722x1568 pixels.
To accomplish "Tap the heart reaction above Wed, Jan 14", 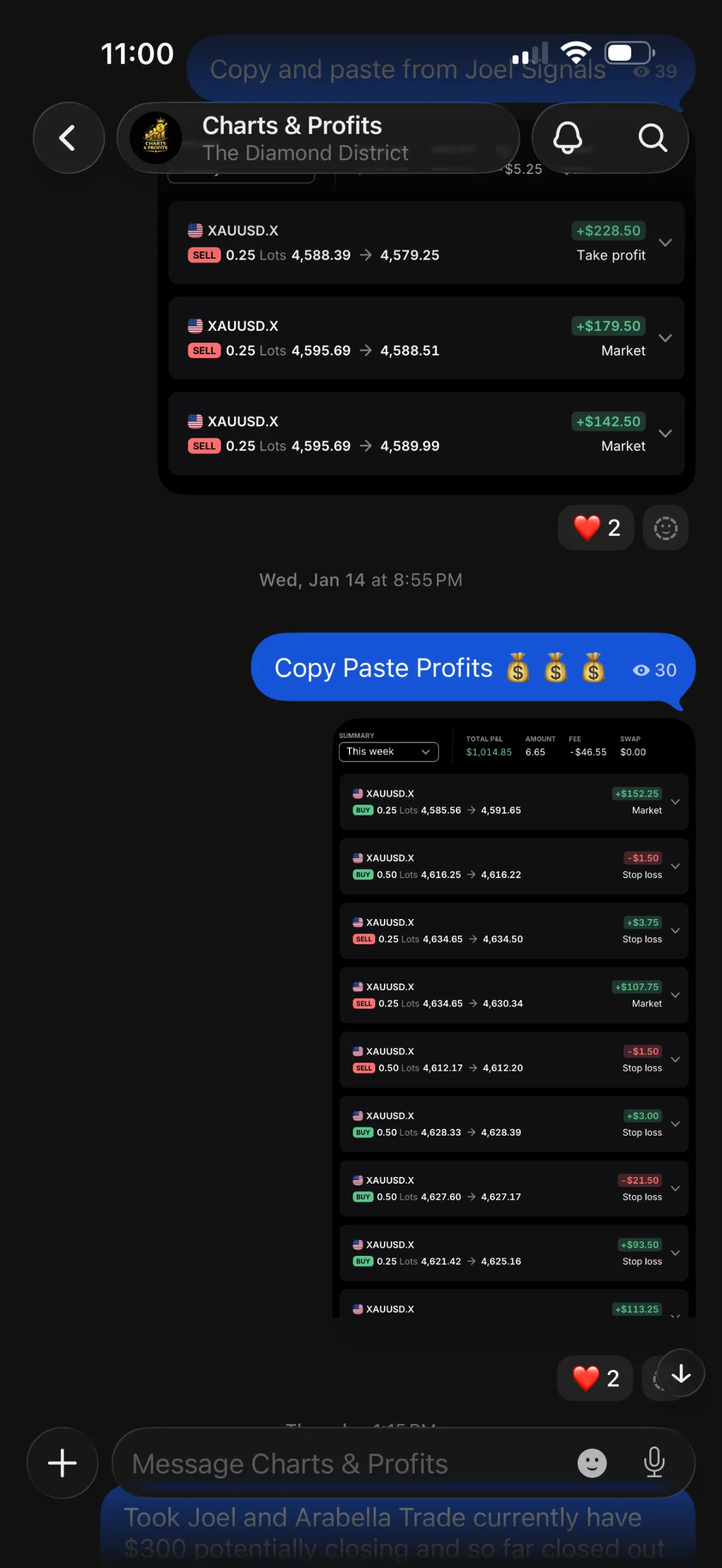I will [596, 527].
